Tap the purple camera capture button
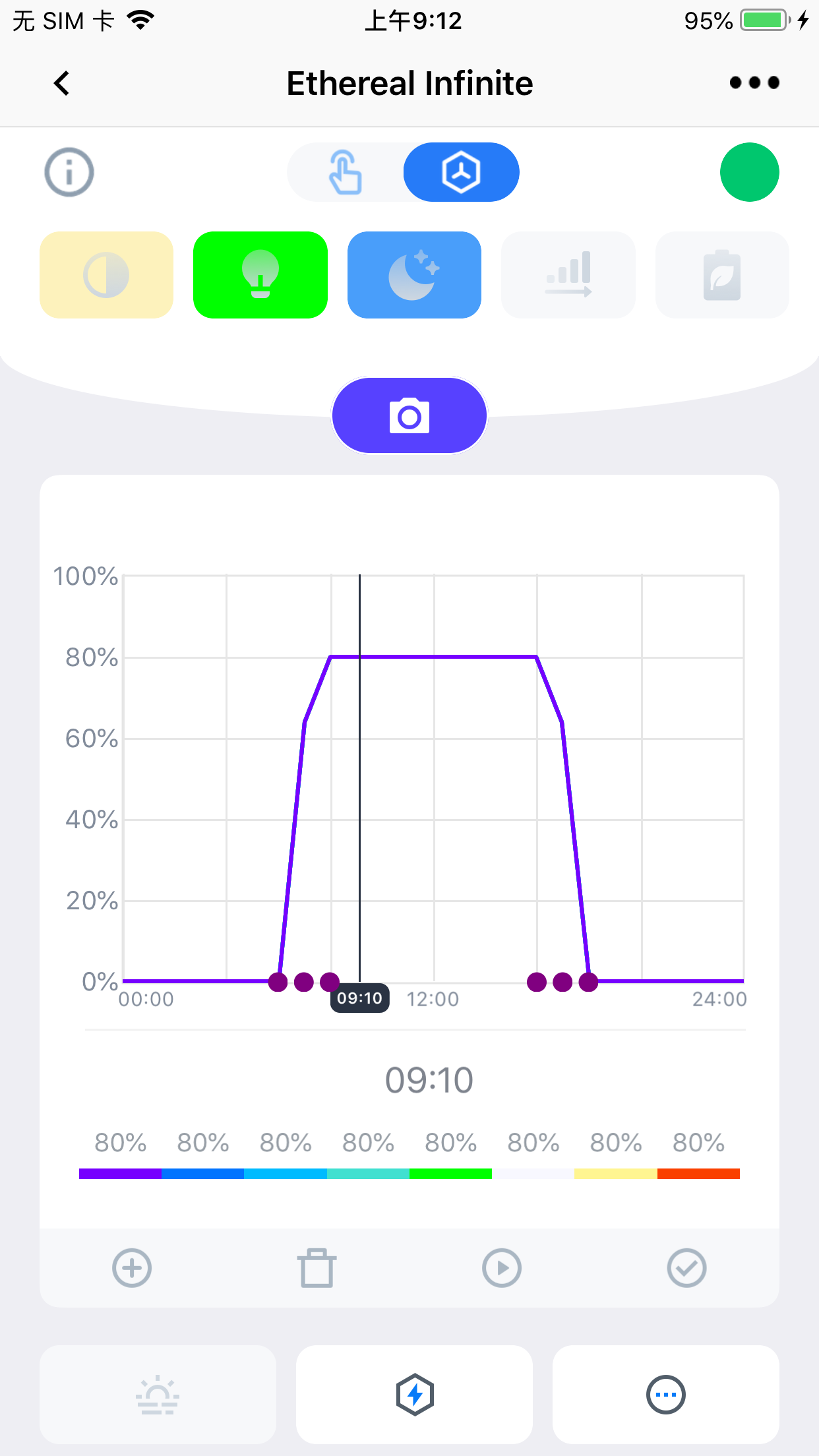This screenshot has height=1456, width=819. click(409, 415)
